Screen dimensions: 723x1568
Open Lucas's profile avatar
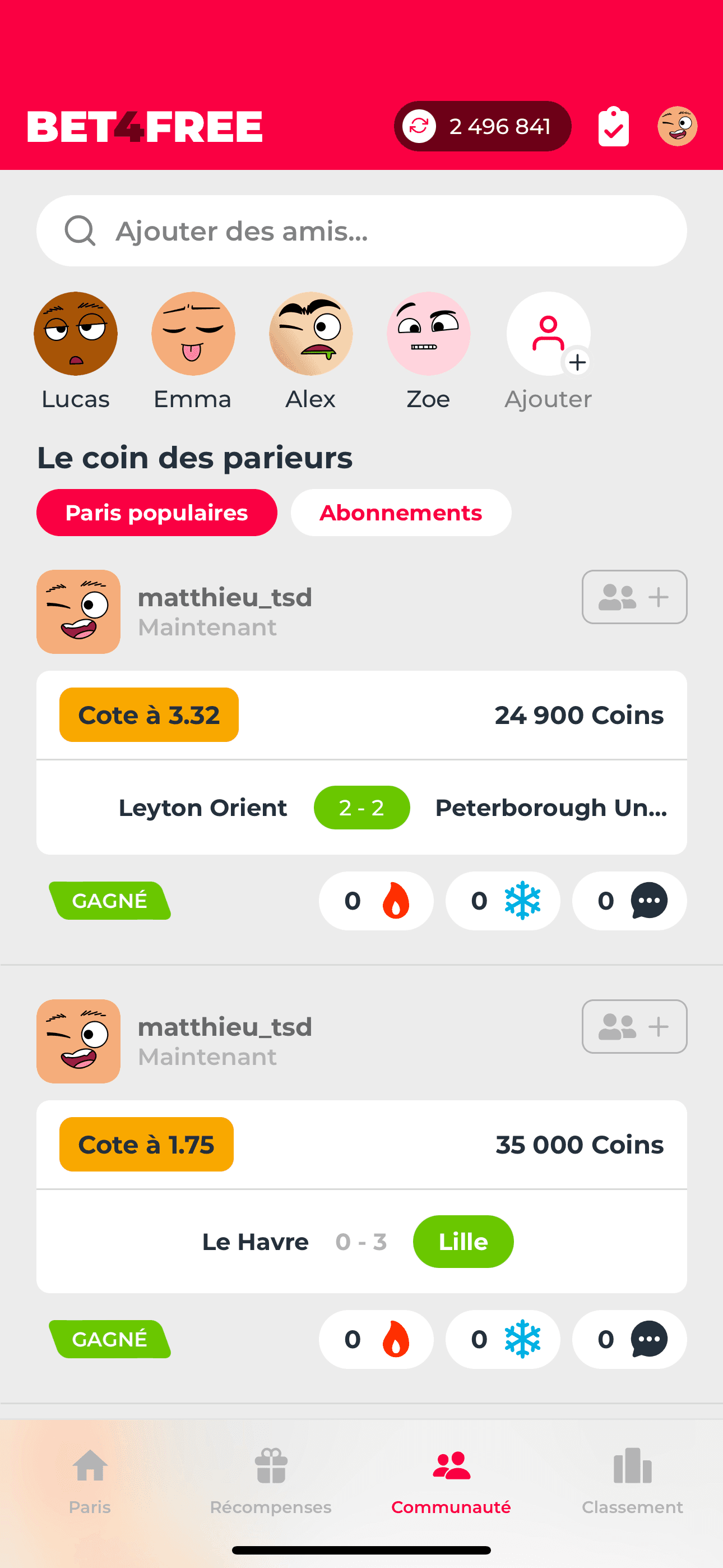tap(76, 334)
